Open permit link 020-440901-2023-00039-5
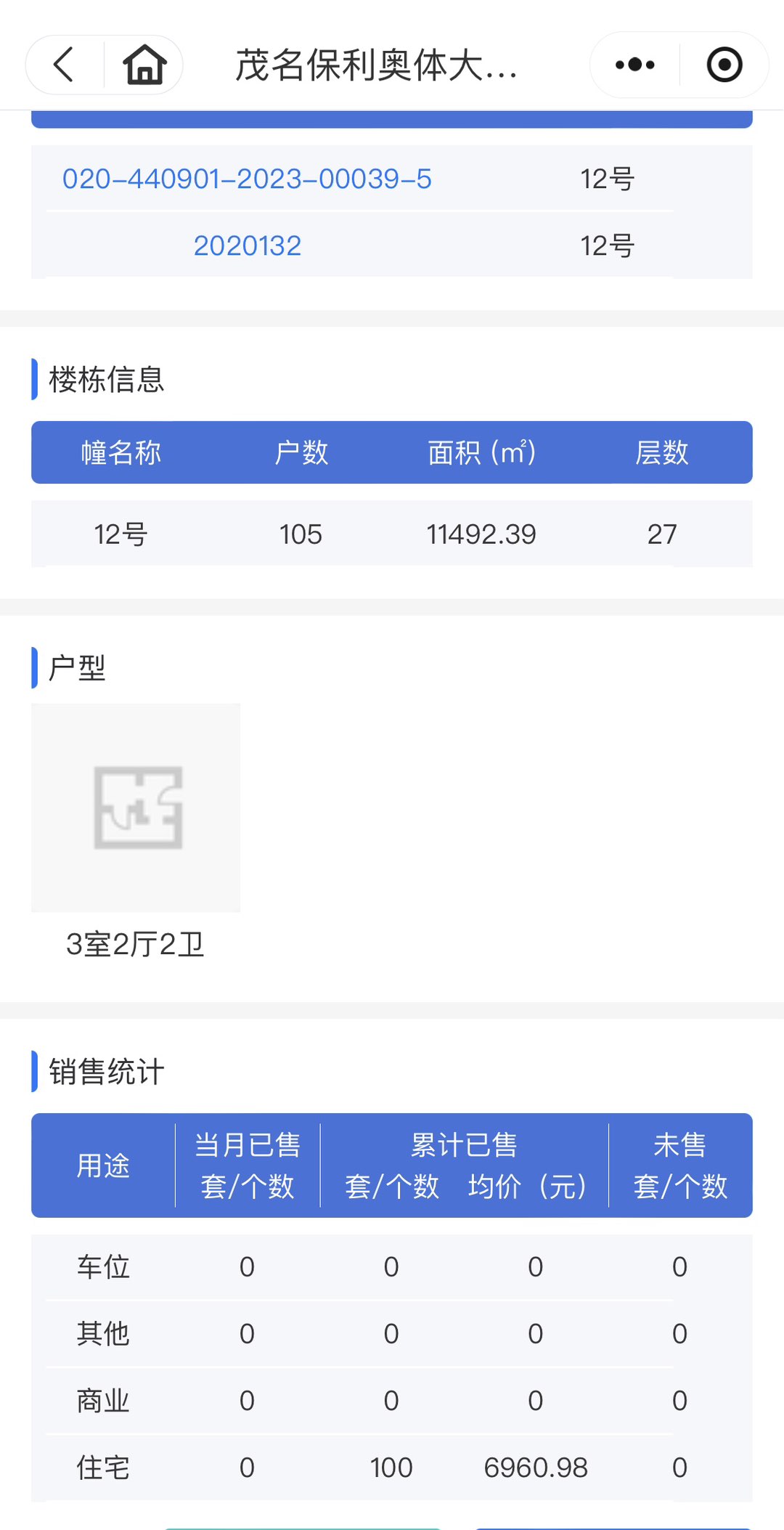This screenshot has width=784, height=1530. [247, 179]
